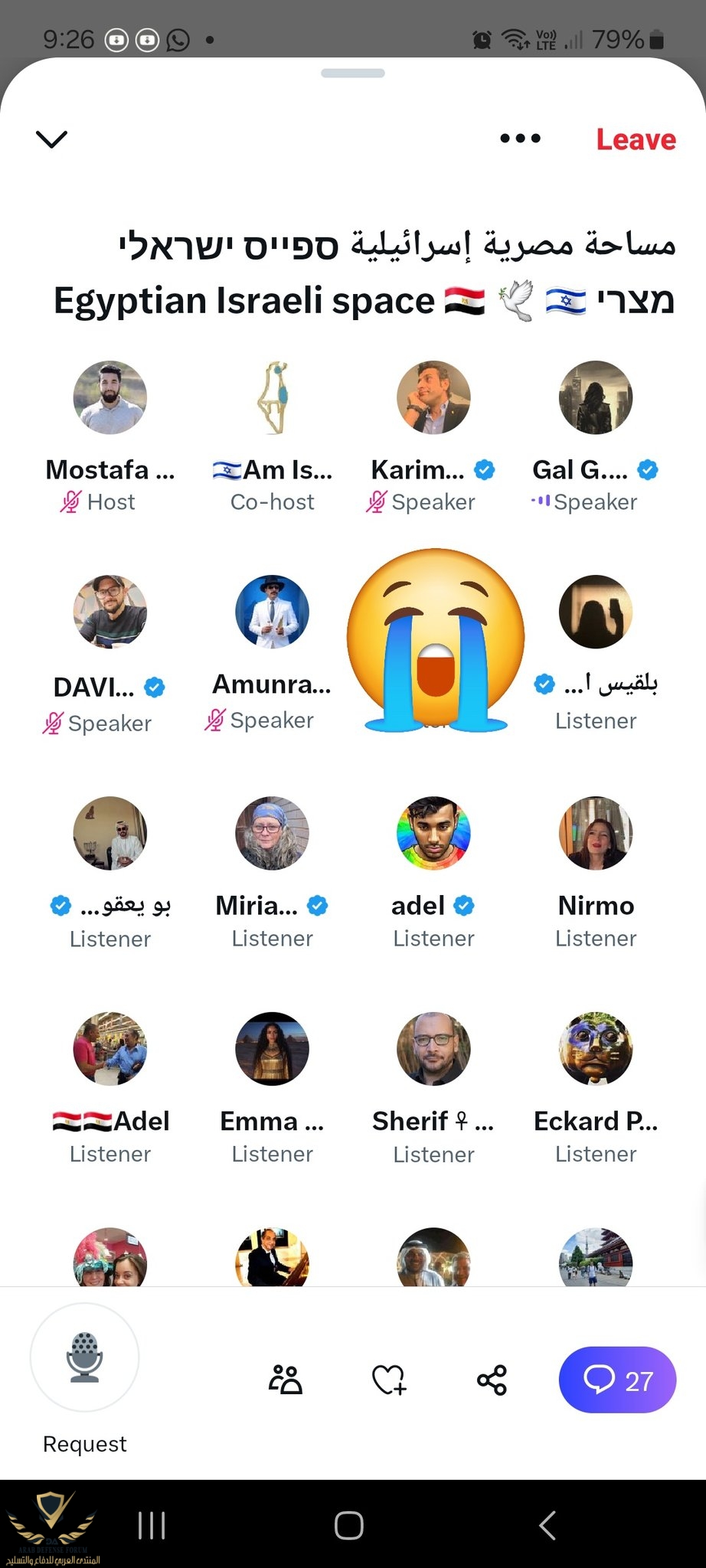The height and width of the screenshot is (1568, 706).
Task: View speaker Karim's profile
Action: tap(433, 398)
